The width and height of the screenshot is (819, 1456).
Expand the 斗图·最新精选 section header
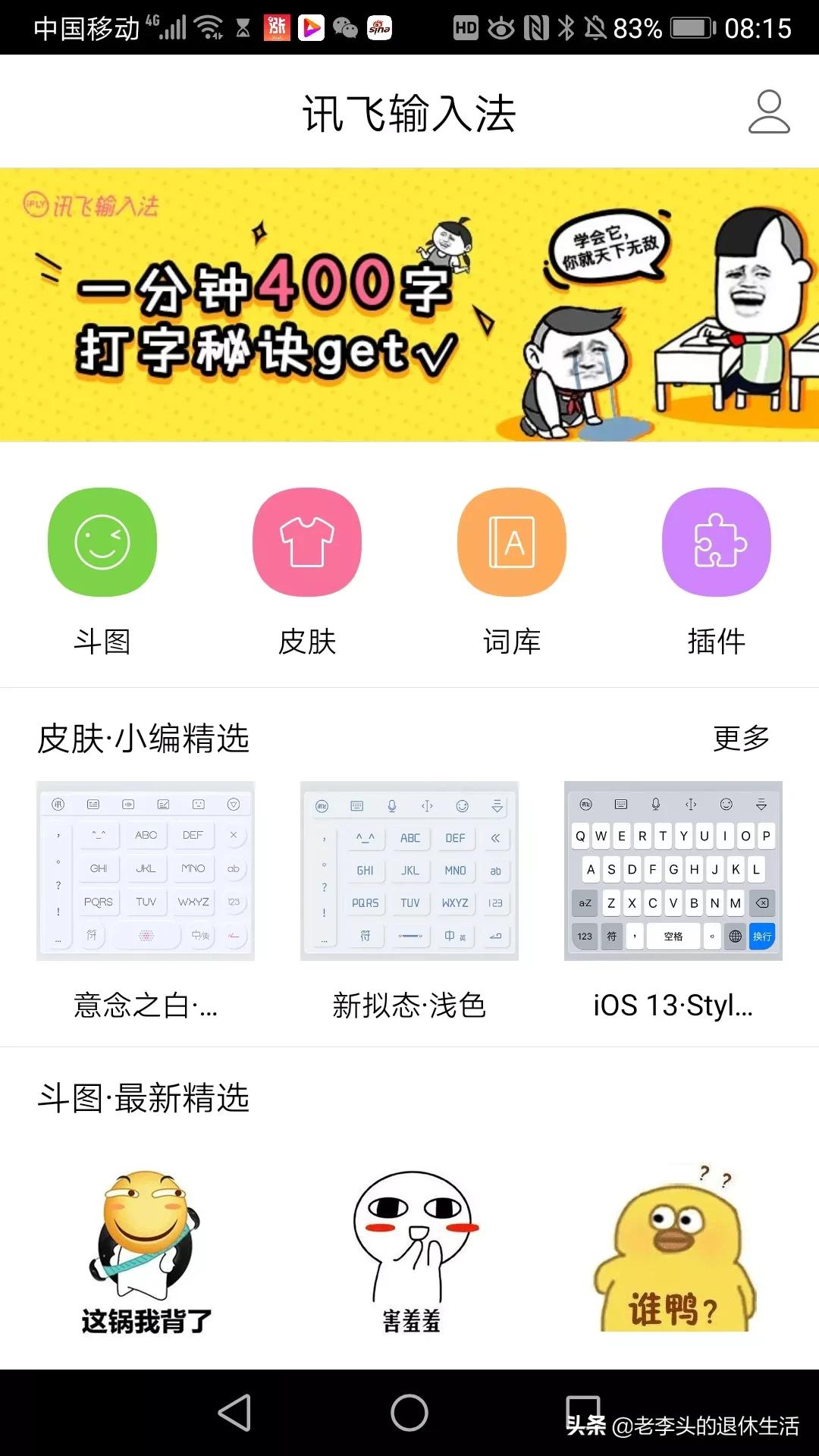[x=143, y=1097]
